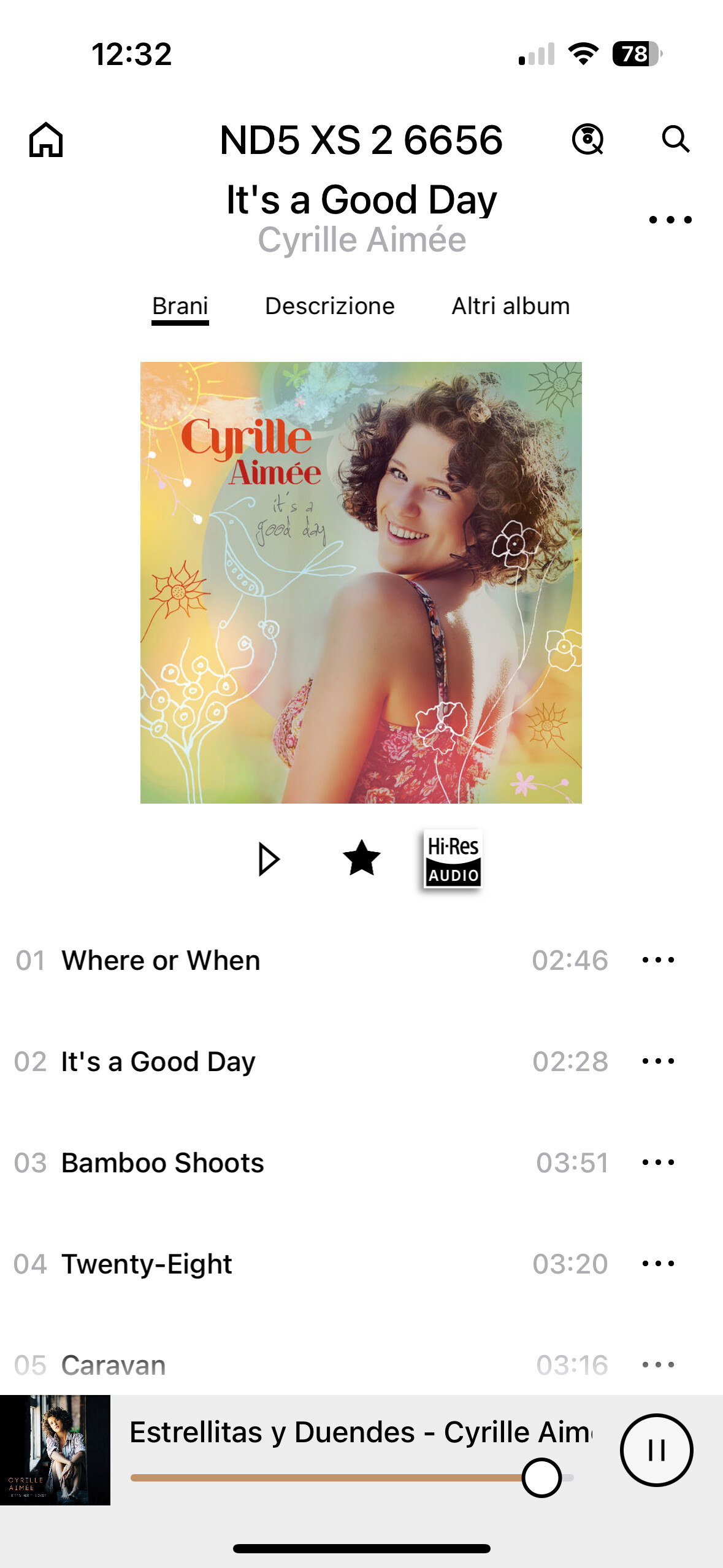Play track Where or When
Screen dimensions: 723x1568
pyautogui.click(x=161, y=960)
